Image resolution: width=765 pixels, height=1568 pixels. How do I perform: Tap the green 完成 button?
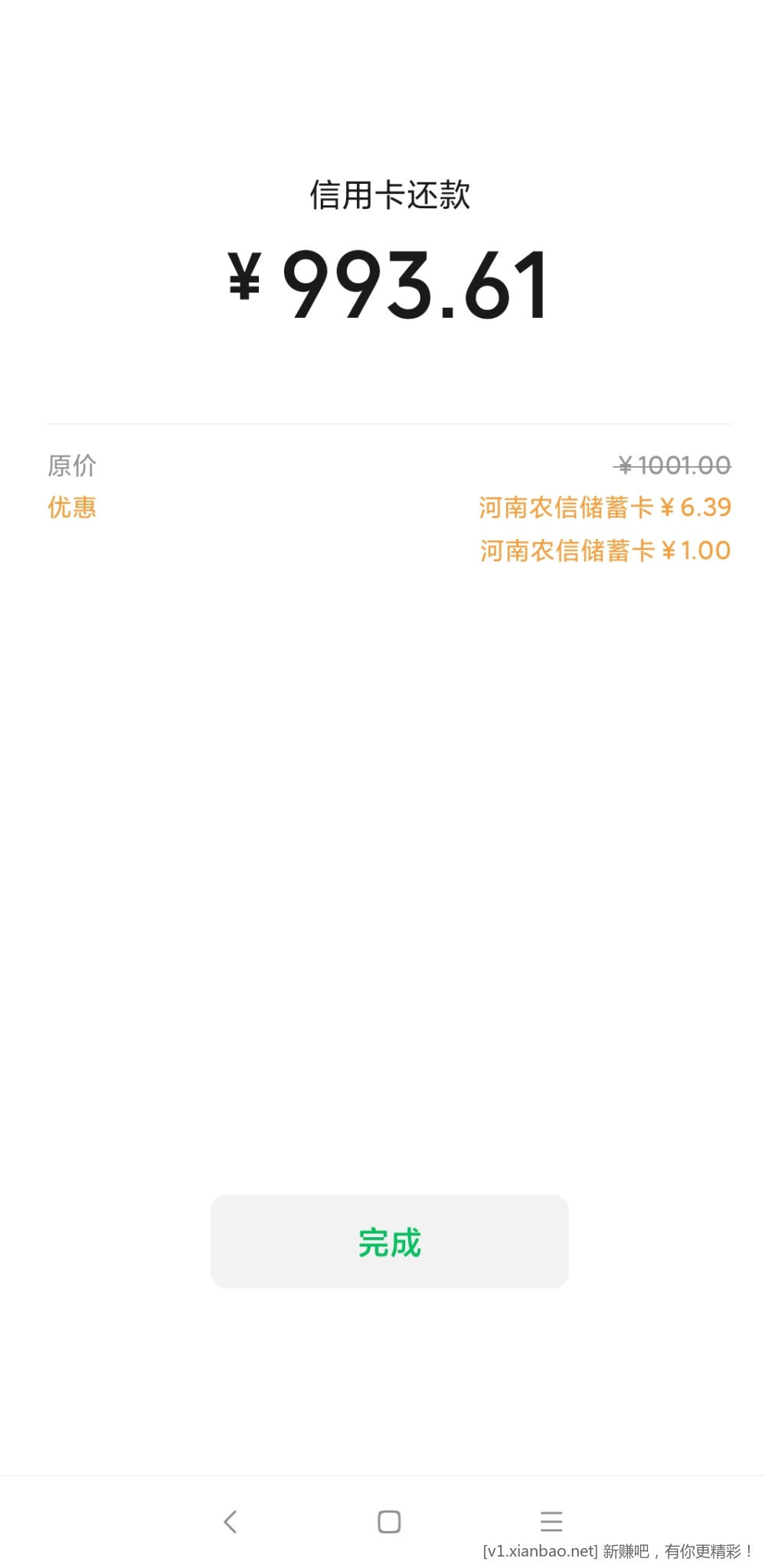[389, 1241]
